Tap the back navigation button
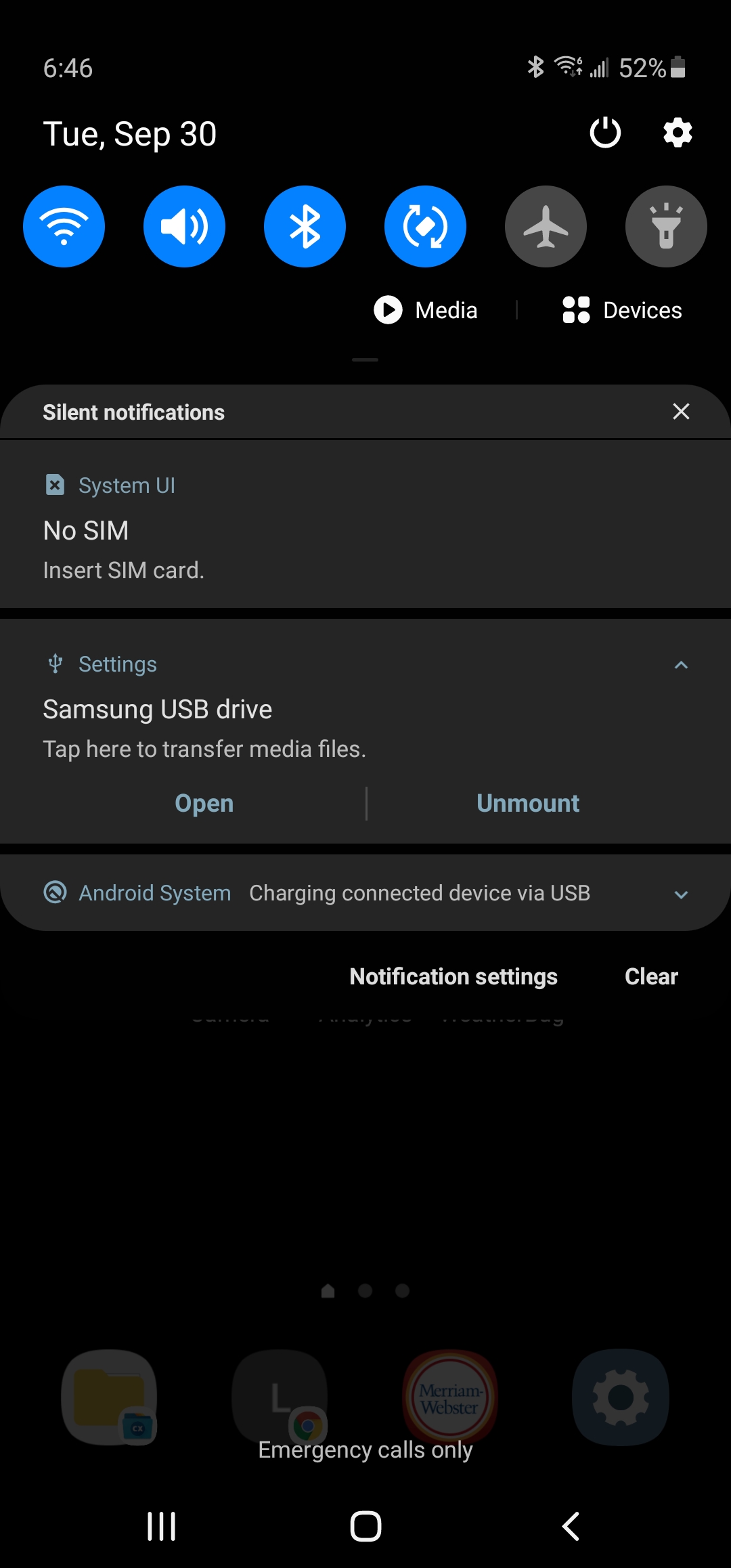Image resolution: width=731 pixels, height=1568 pixels. [x=571, y=1526]
